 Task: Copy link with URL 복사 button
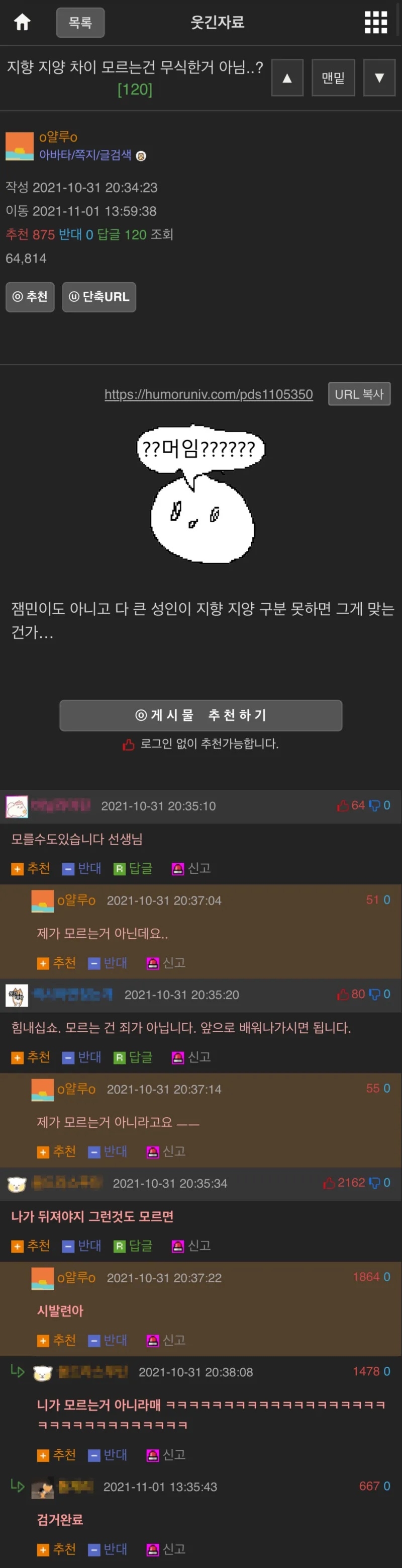(359, 394)
